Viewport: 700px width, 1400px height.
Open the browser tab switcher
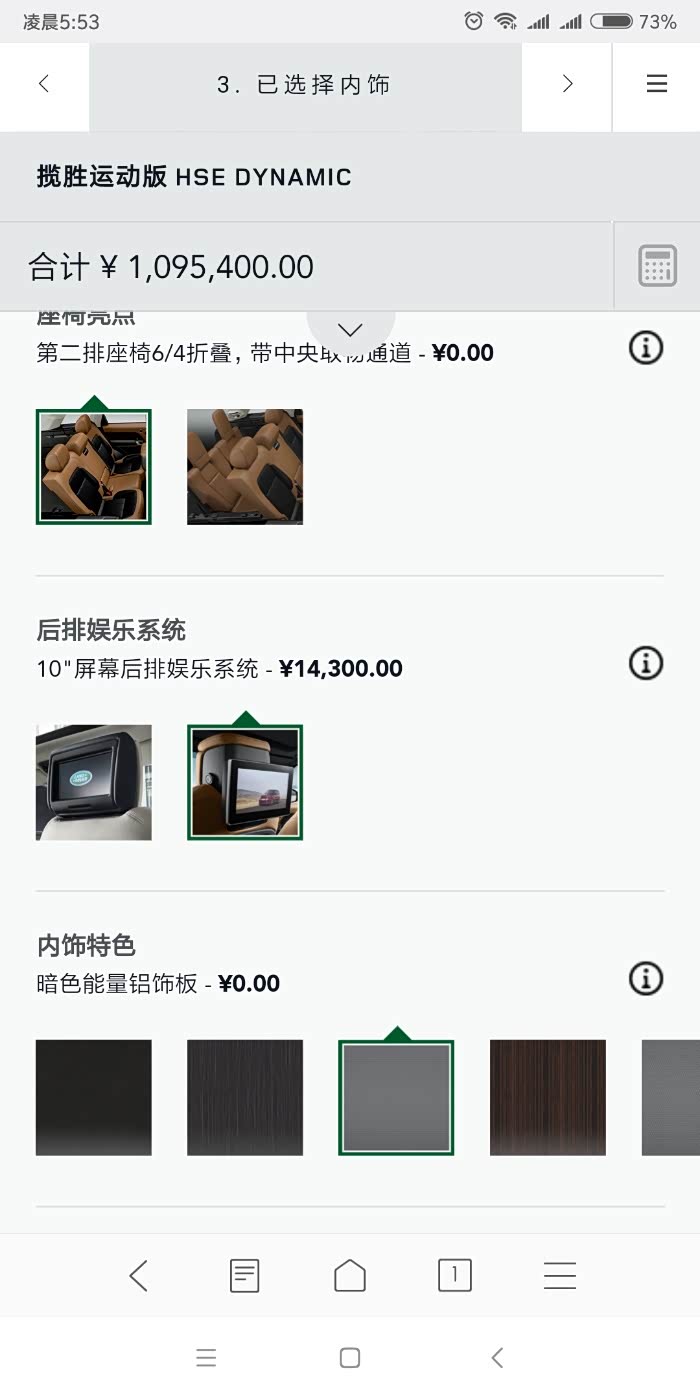point(455,1275)
